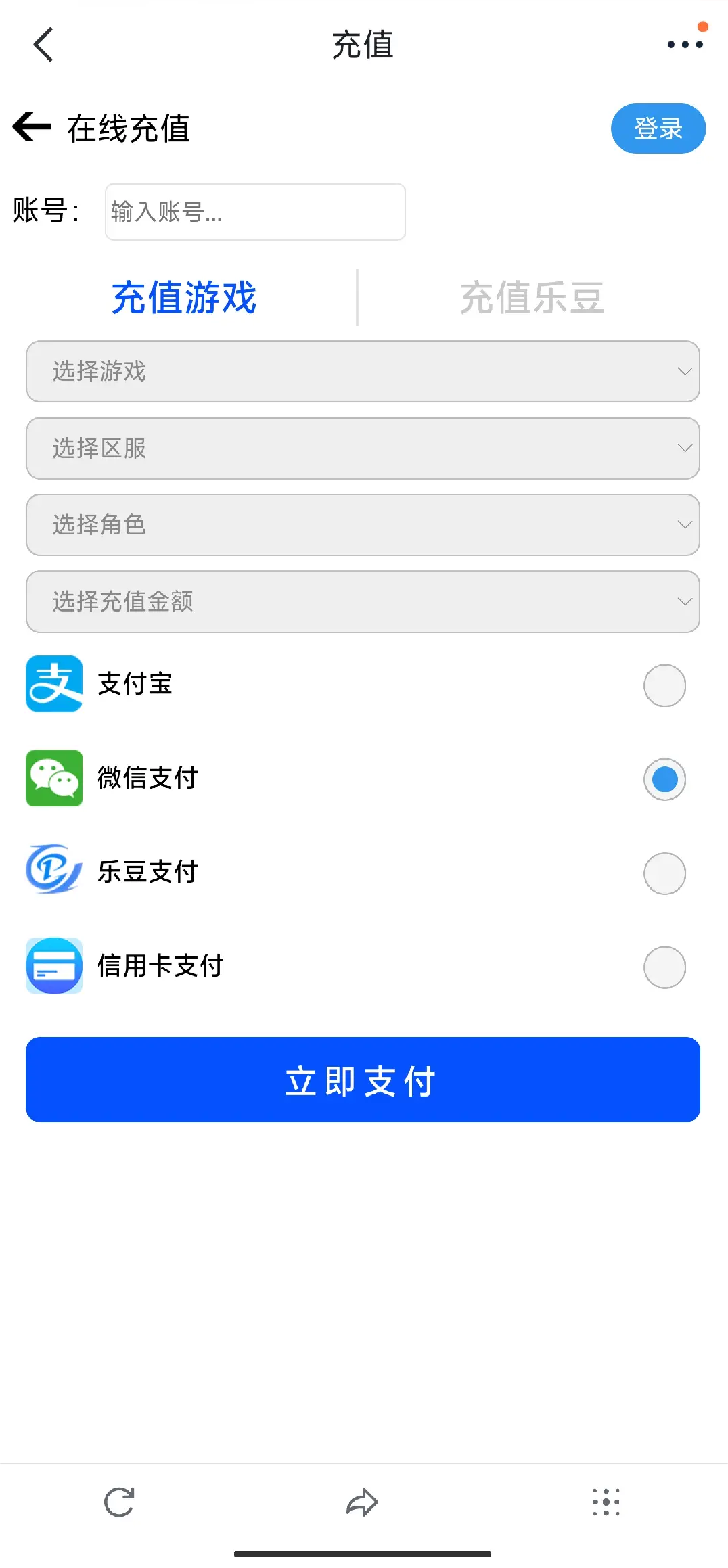Open the dotted grid menu in toolbar
The height and width of the screenshot is (1568, 728).
606,1502
